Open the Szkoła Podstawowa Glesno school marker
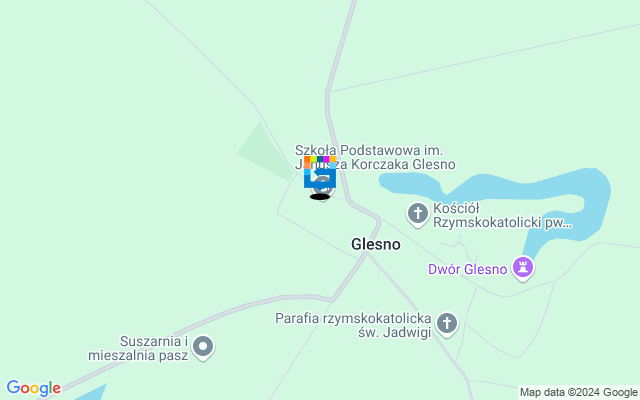This screenshot has width=640, height=400. 320,178
